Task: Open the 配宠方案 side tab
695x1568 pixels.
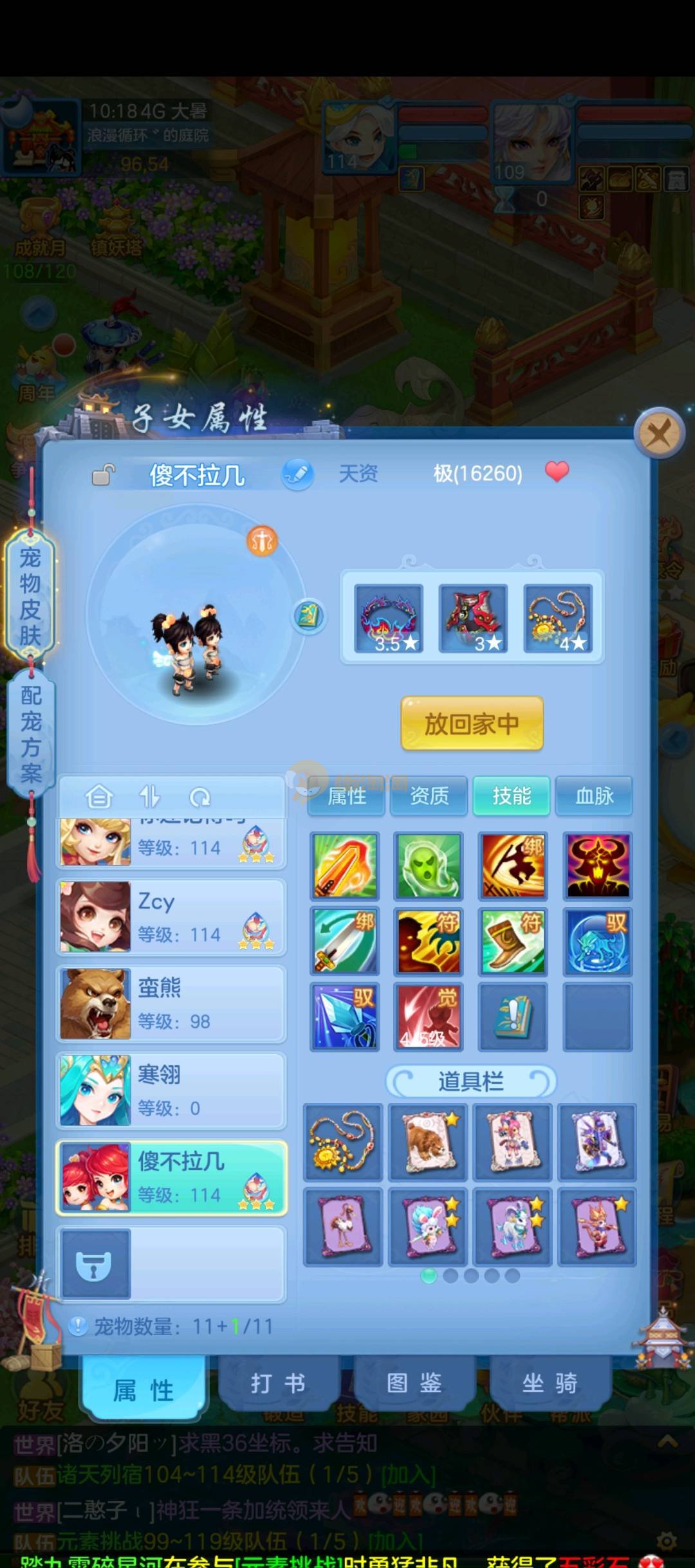Action: (30, 733)
